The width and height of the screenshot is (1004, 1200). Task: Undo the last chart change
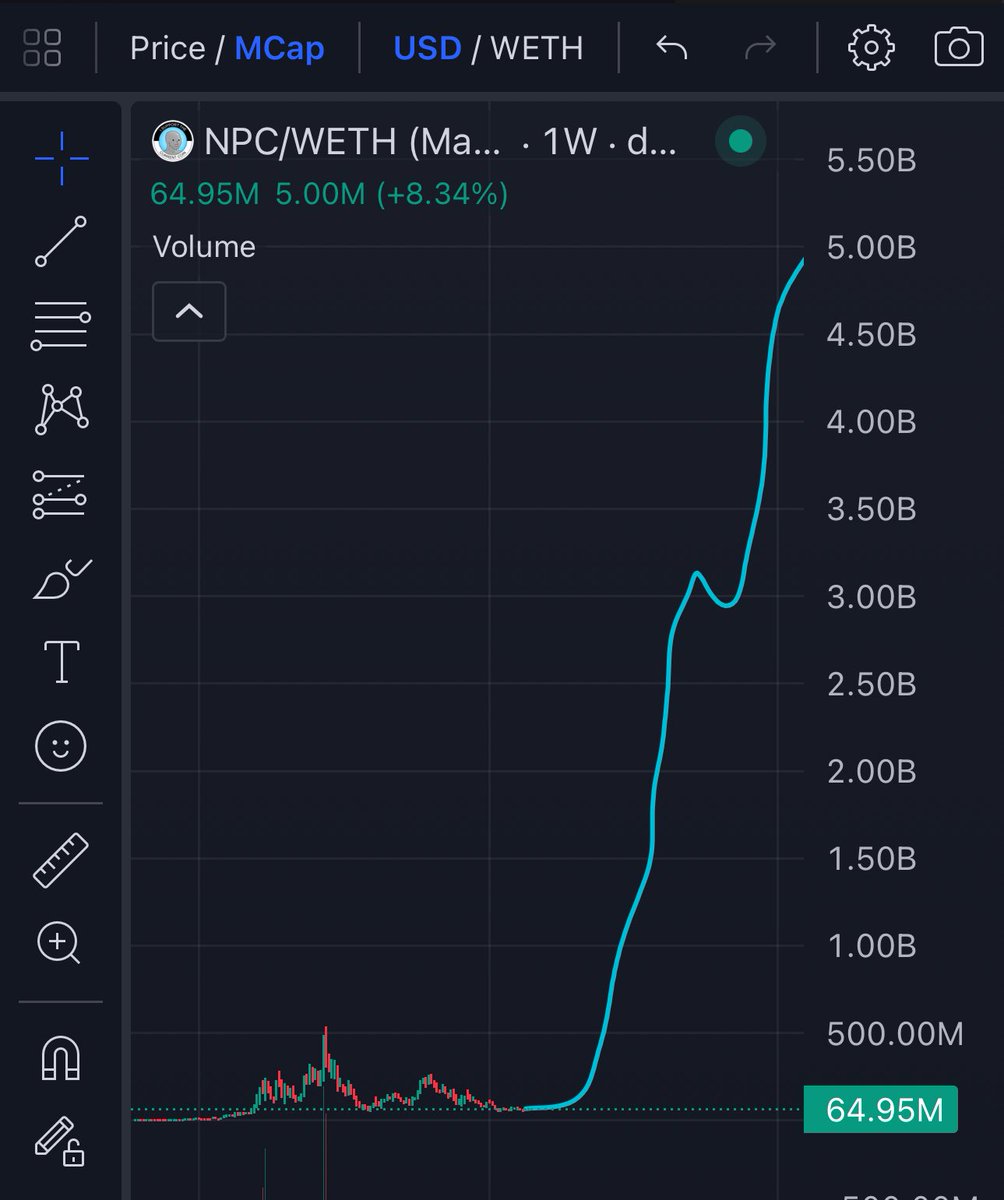(671, 47)
